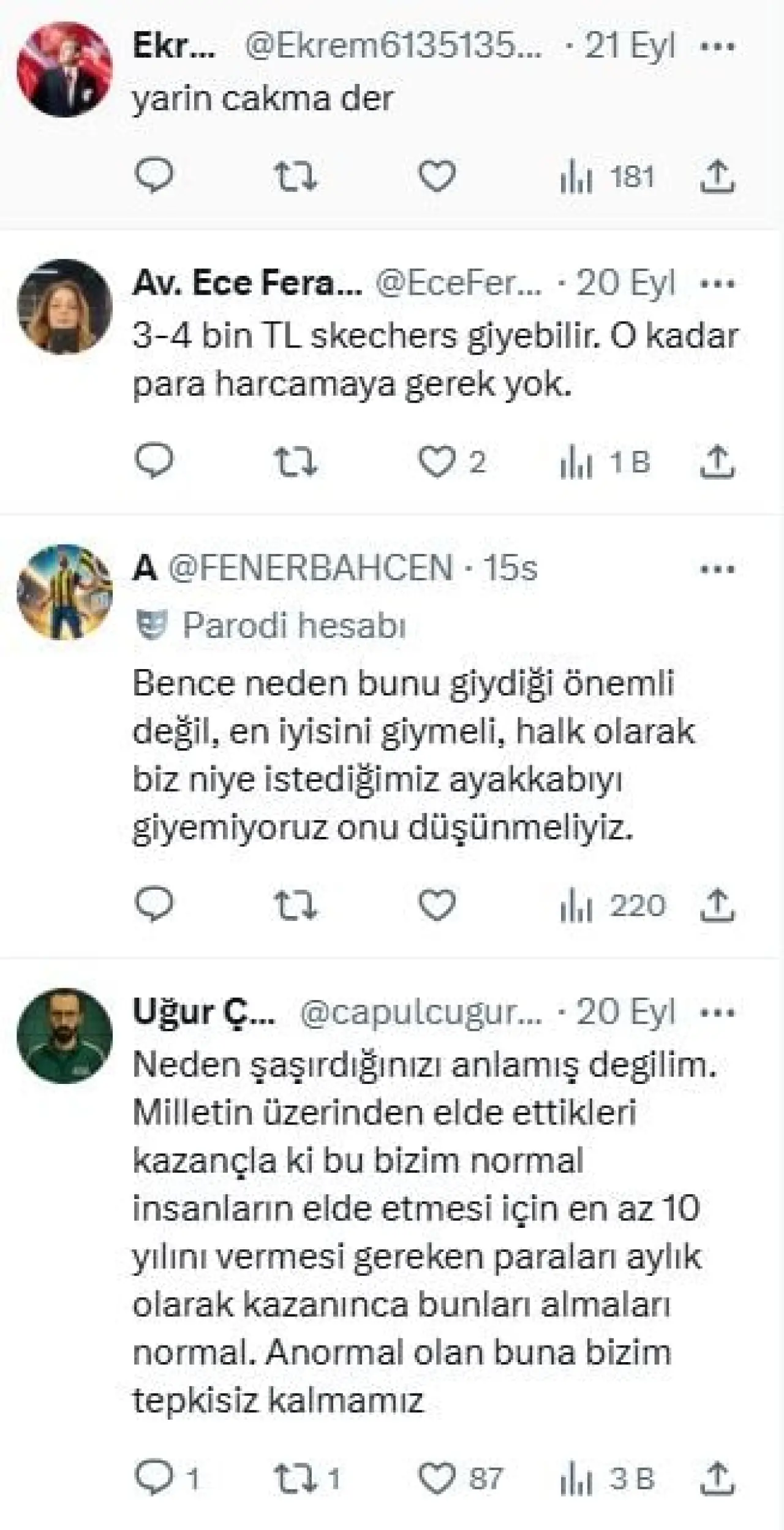Share Ekrem's 'yarin cakma der' tweet
Screen dimensions: 784x1530
point(717,177)
